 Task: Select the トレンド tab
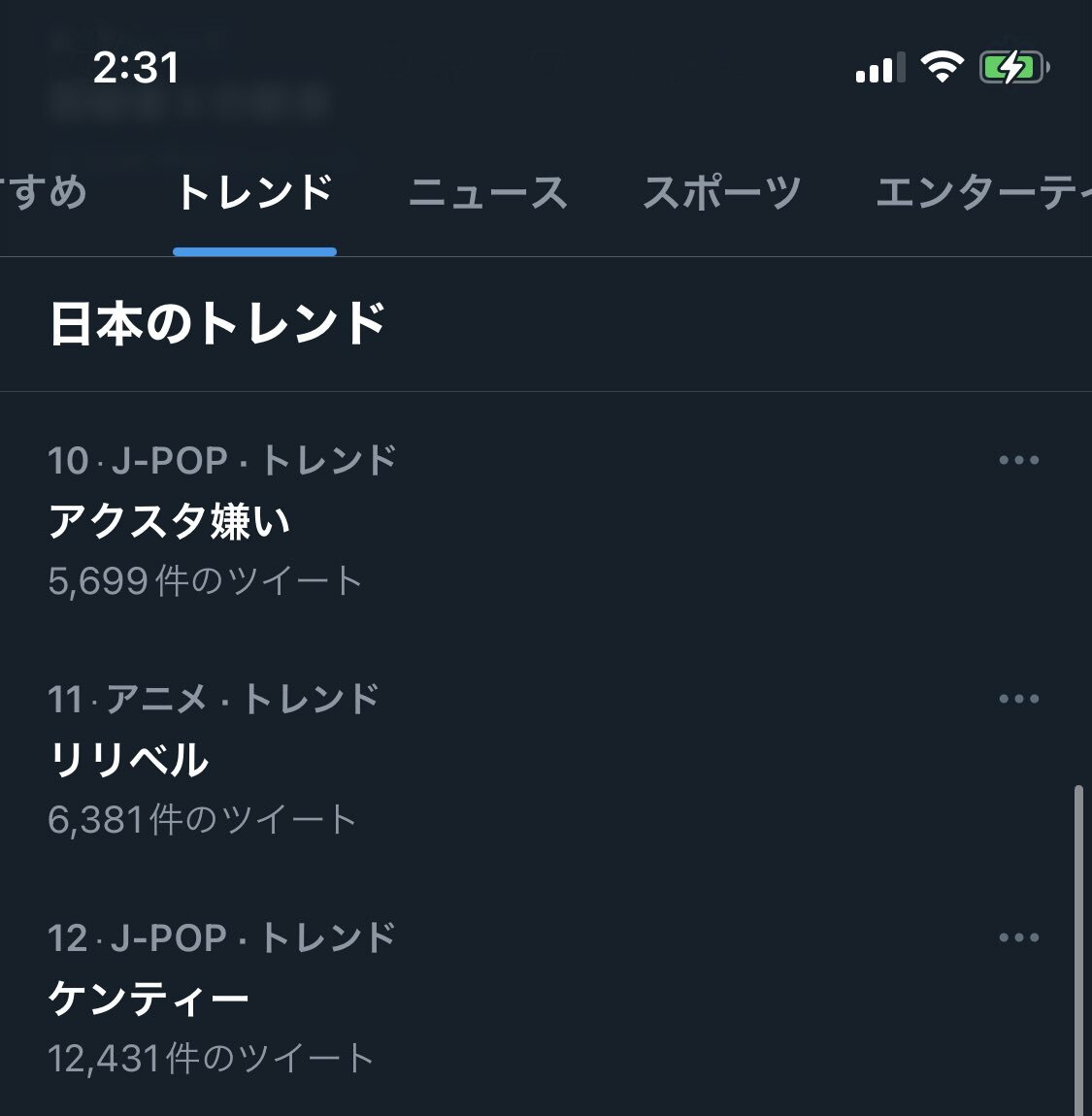[x=254, y=192]
